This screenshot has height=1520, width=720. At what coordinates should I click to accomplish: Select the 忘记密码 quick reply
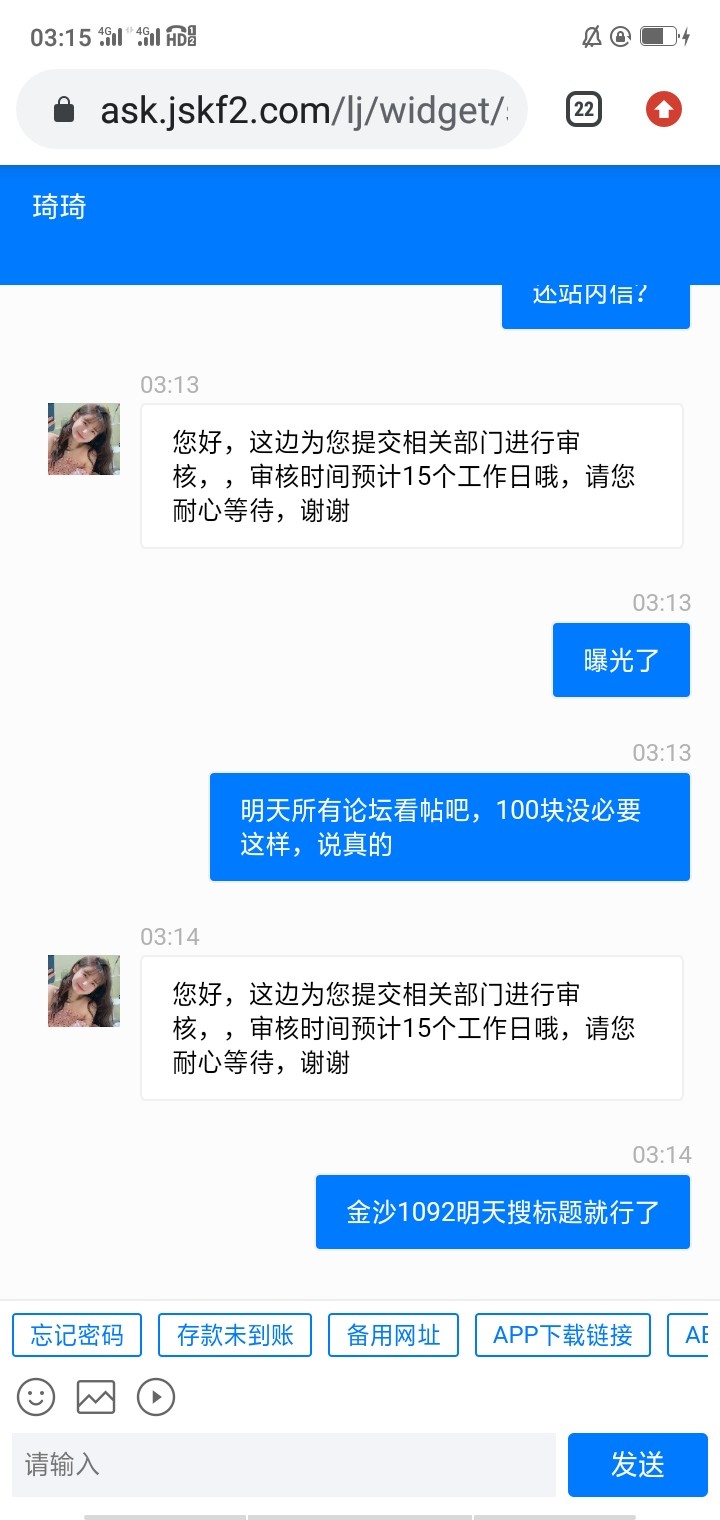[x=76, y=1334]
